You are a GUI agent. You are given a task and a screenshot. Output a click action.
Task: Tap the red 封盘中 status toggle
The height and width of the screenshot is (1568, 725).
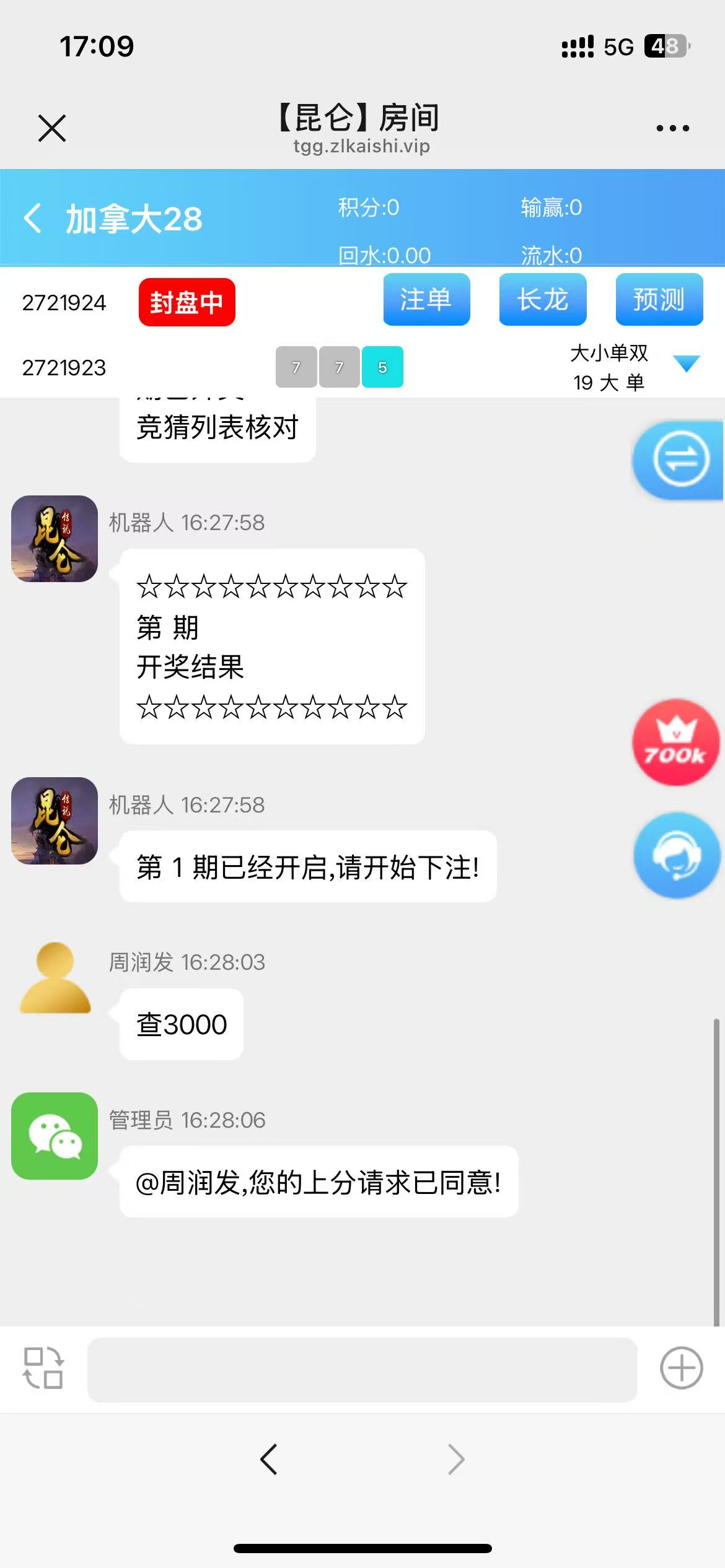(186, 303)
